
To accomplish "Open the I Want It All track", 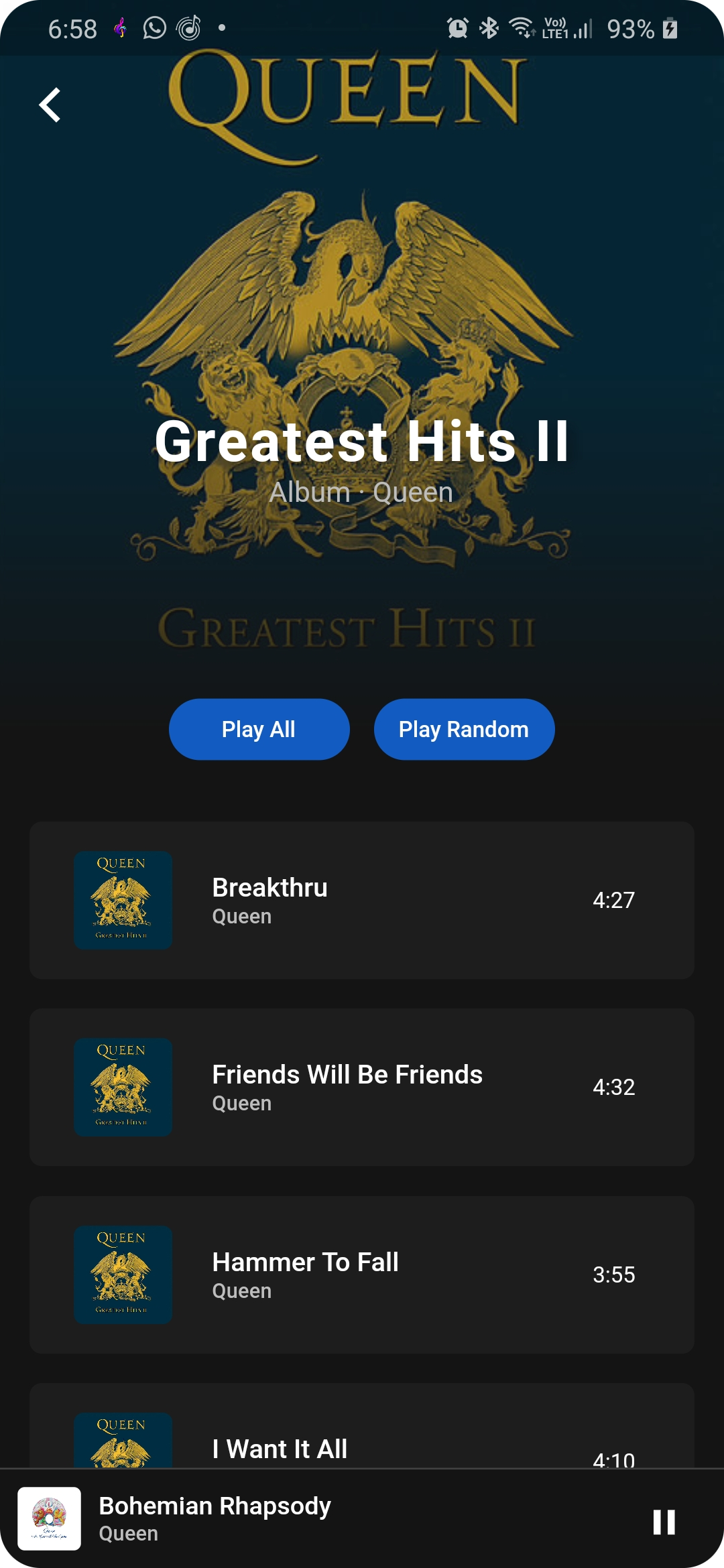I will pyautogui.click(x=362, y=1426).
